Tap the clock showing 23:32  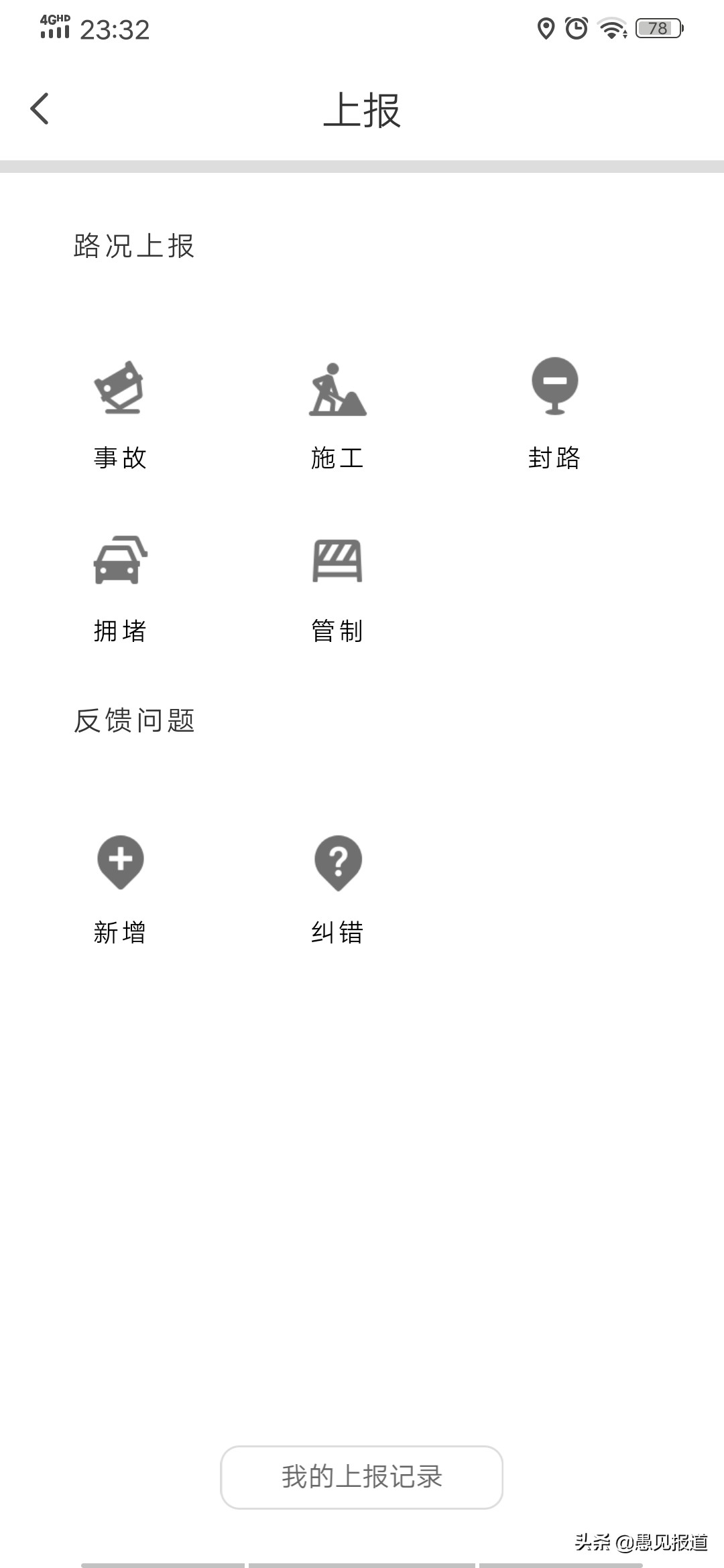tap(115, 29)
